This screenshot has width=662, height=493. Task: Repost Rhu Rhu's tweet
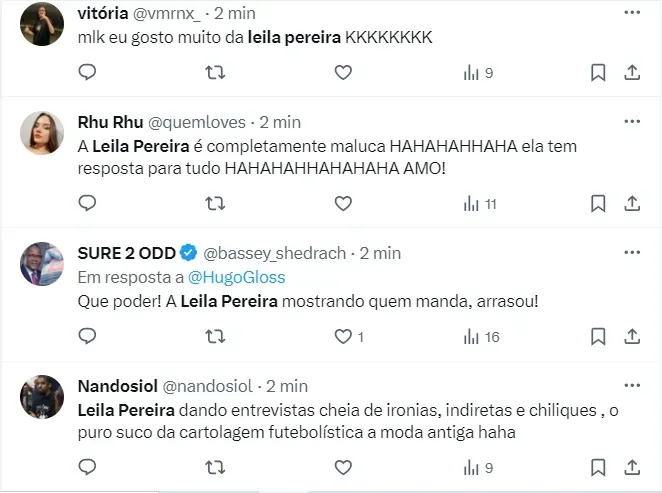point(215,203)
